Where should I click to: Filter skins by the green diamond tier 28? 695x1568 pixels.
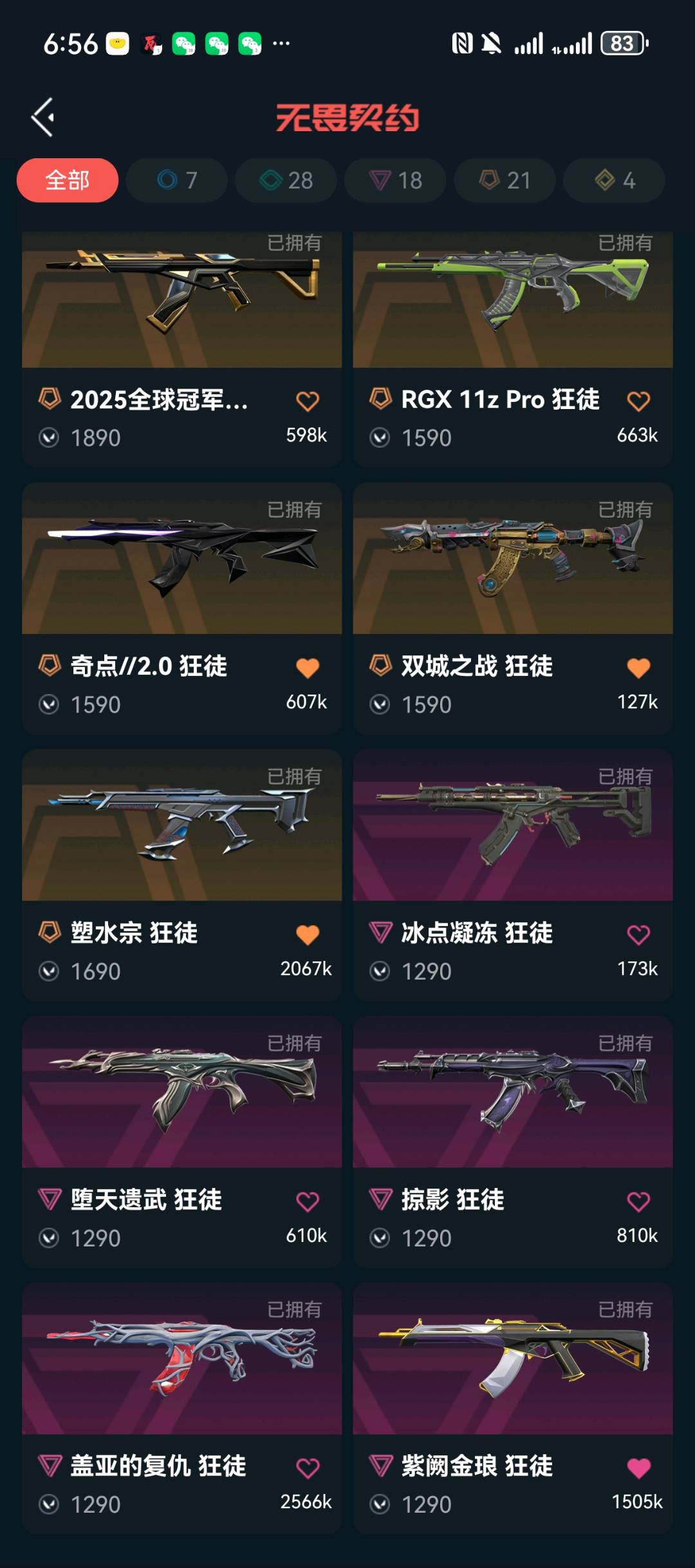(x=286, y=180)
